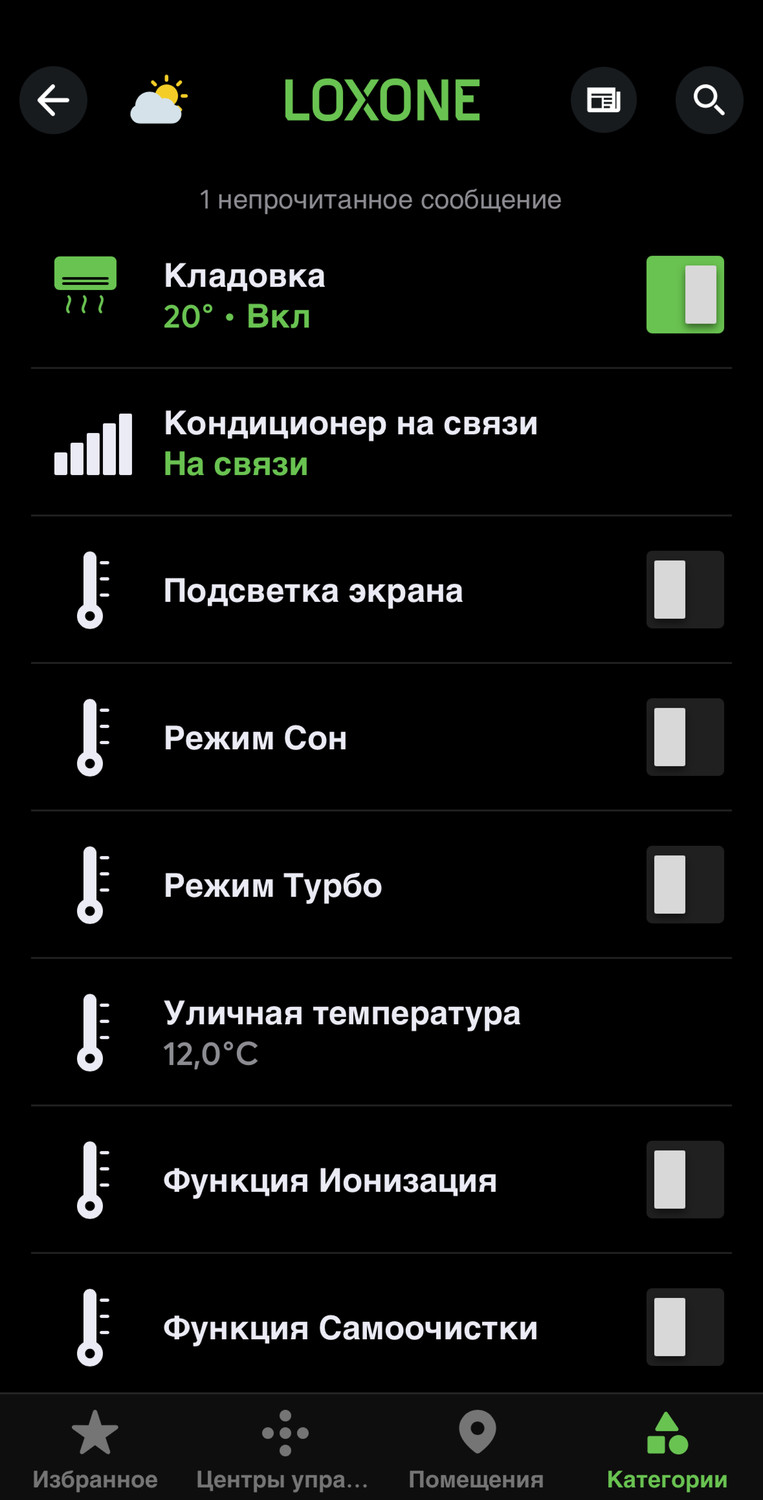
Task: Open the 1 непрочитанное сообщение notice
Action: [381, 200]
